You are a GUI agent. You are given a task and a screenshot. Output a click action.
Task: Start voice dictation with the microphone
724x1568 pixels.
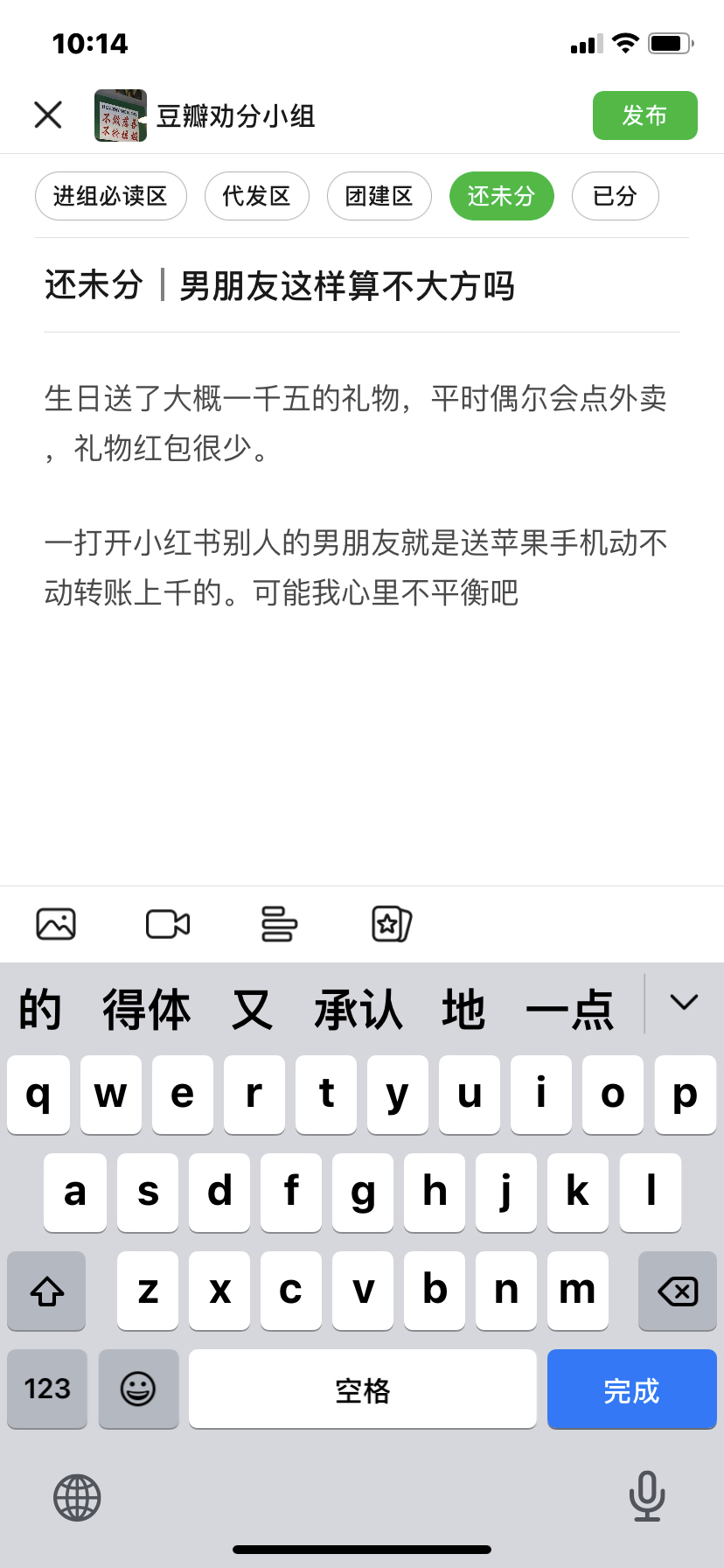(647, 1496)
